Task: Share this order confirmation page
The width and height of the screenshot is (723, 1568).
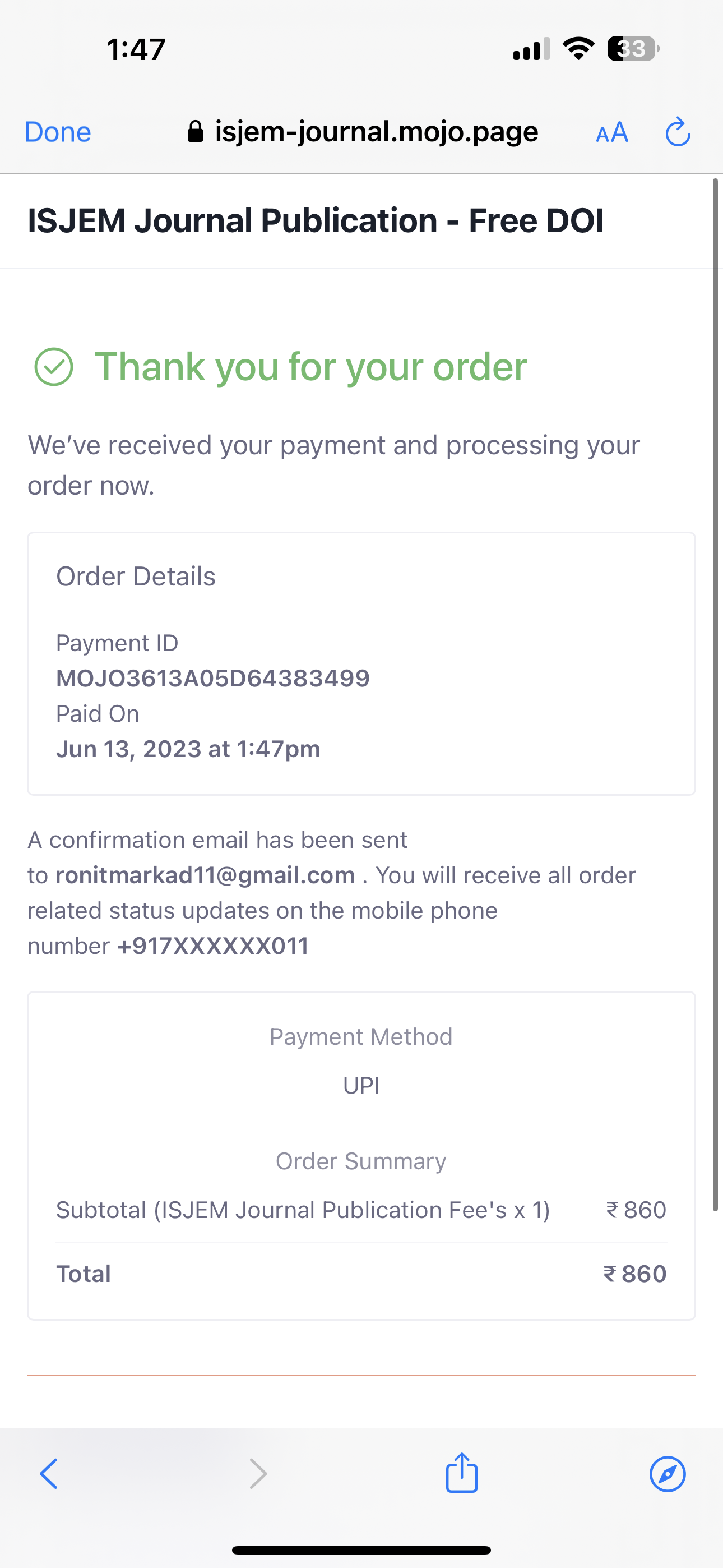Action: tap(462, 1473)
